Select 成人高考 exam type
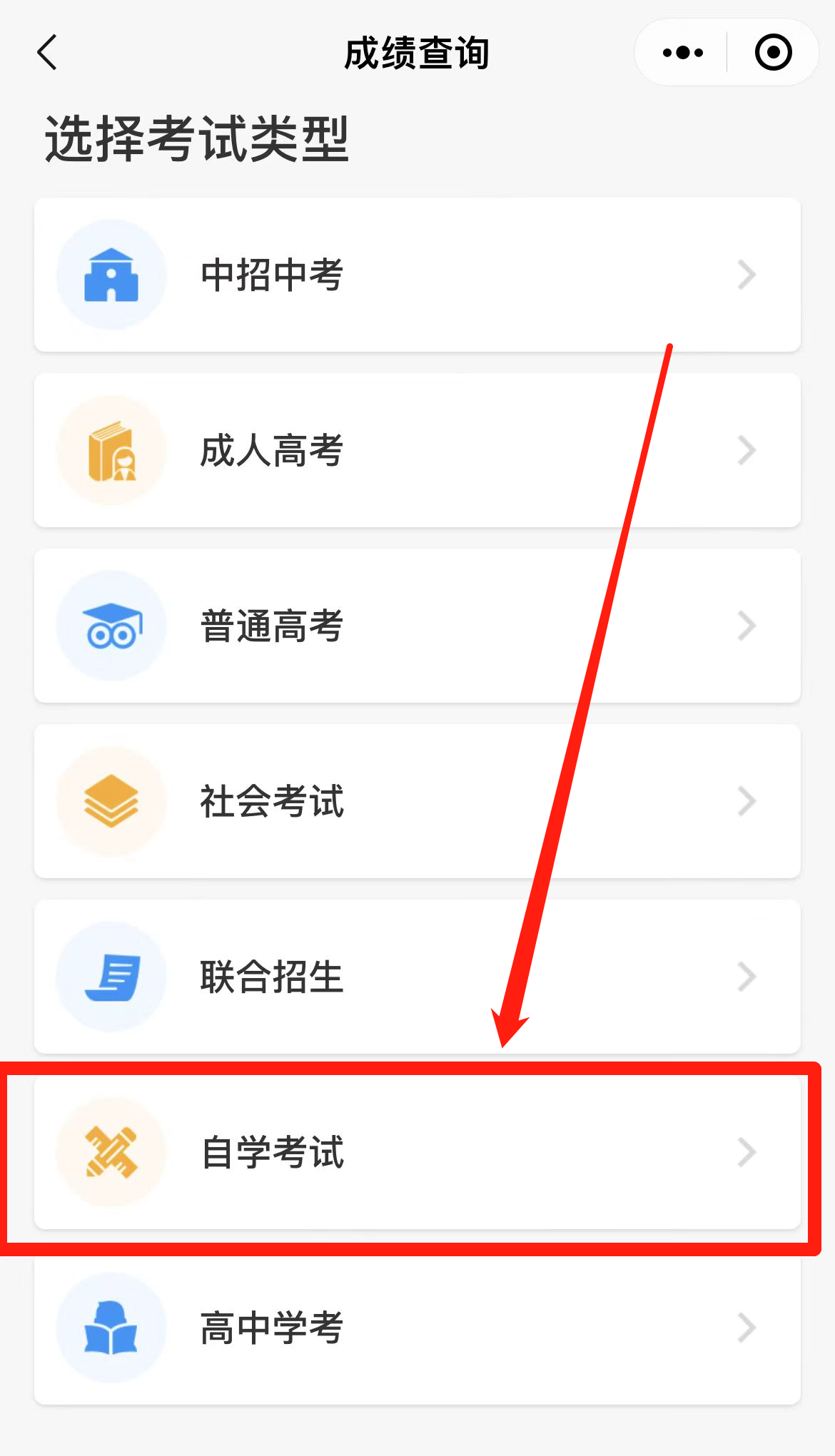Screen dimensions: 835x1456 point(417,450)
